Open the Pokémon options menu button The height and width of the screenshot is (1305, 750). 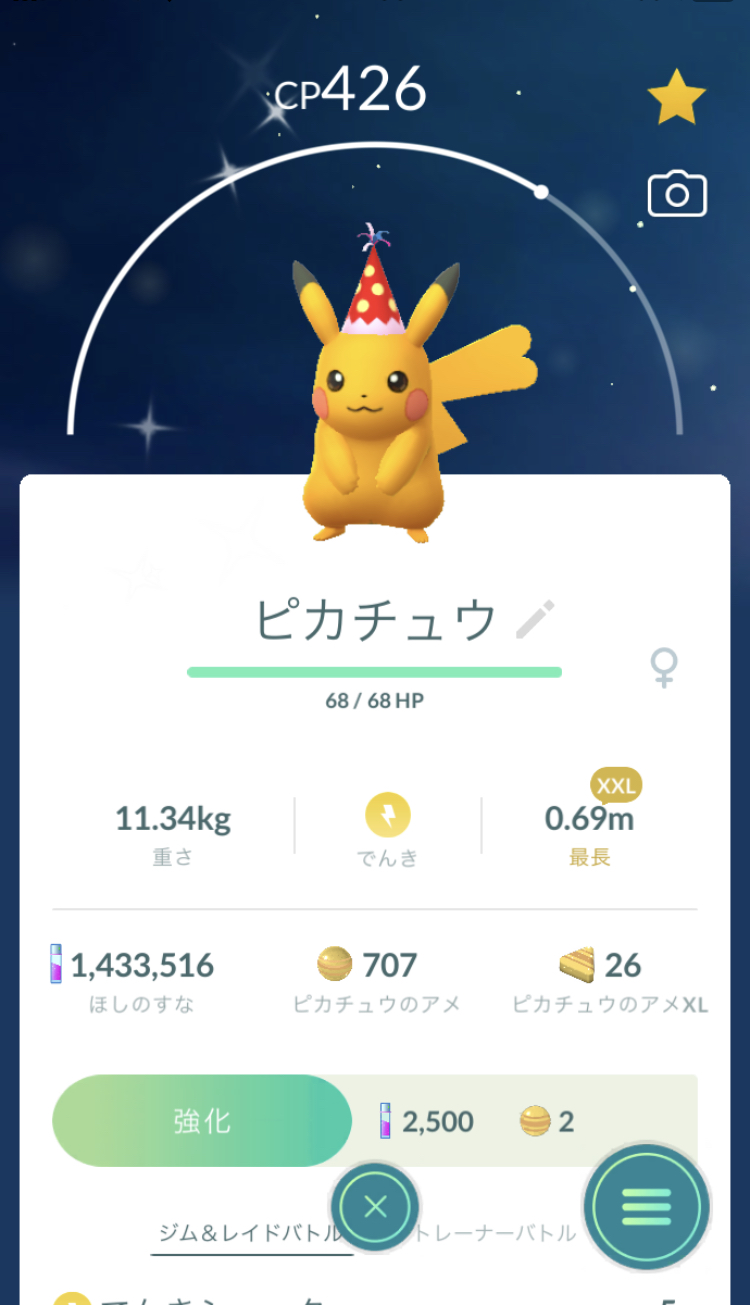(x=646, y=1207)
